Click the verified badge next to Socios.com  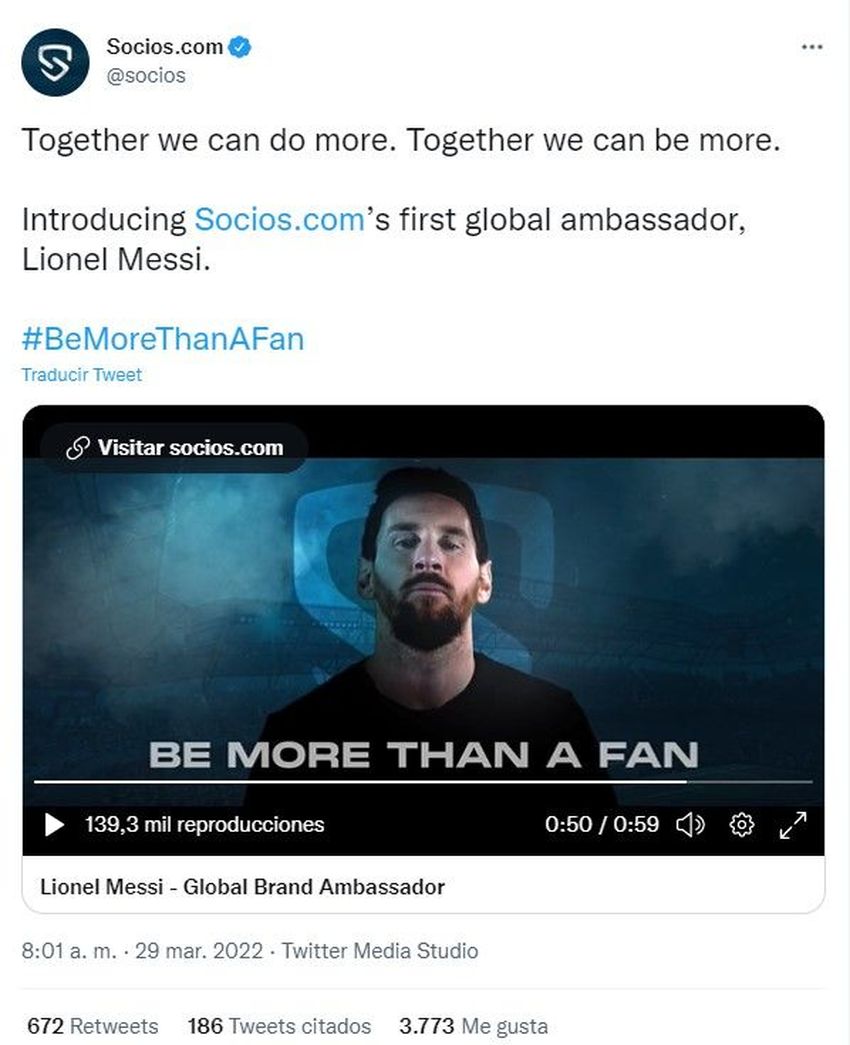point(238,45)
